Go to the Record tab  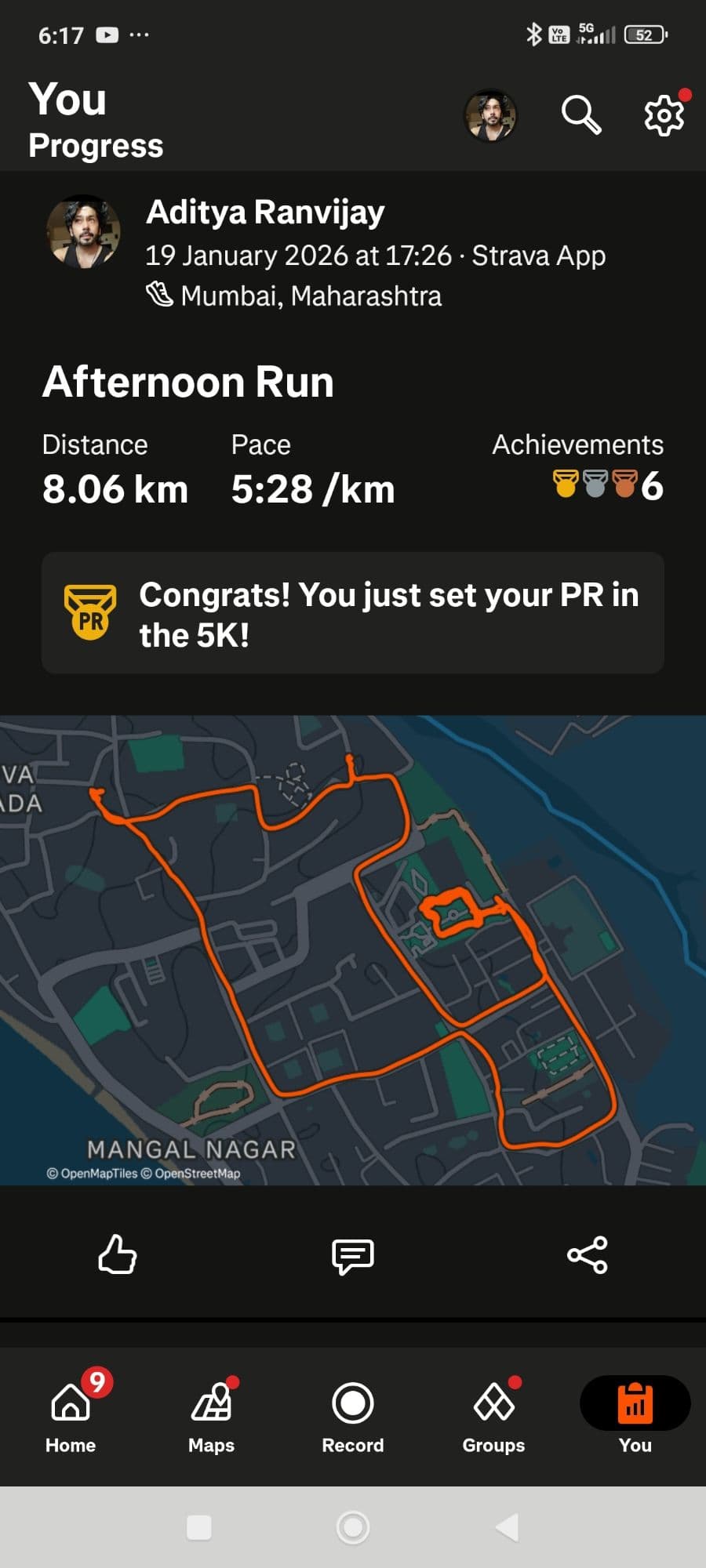tap(353, 1416)
